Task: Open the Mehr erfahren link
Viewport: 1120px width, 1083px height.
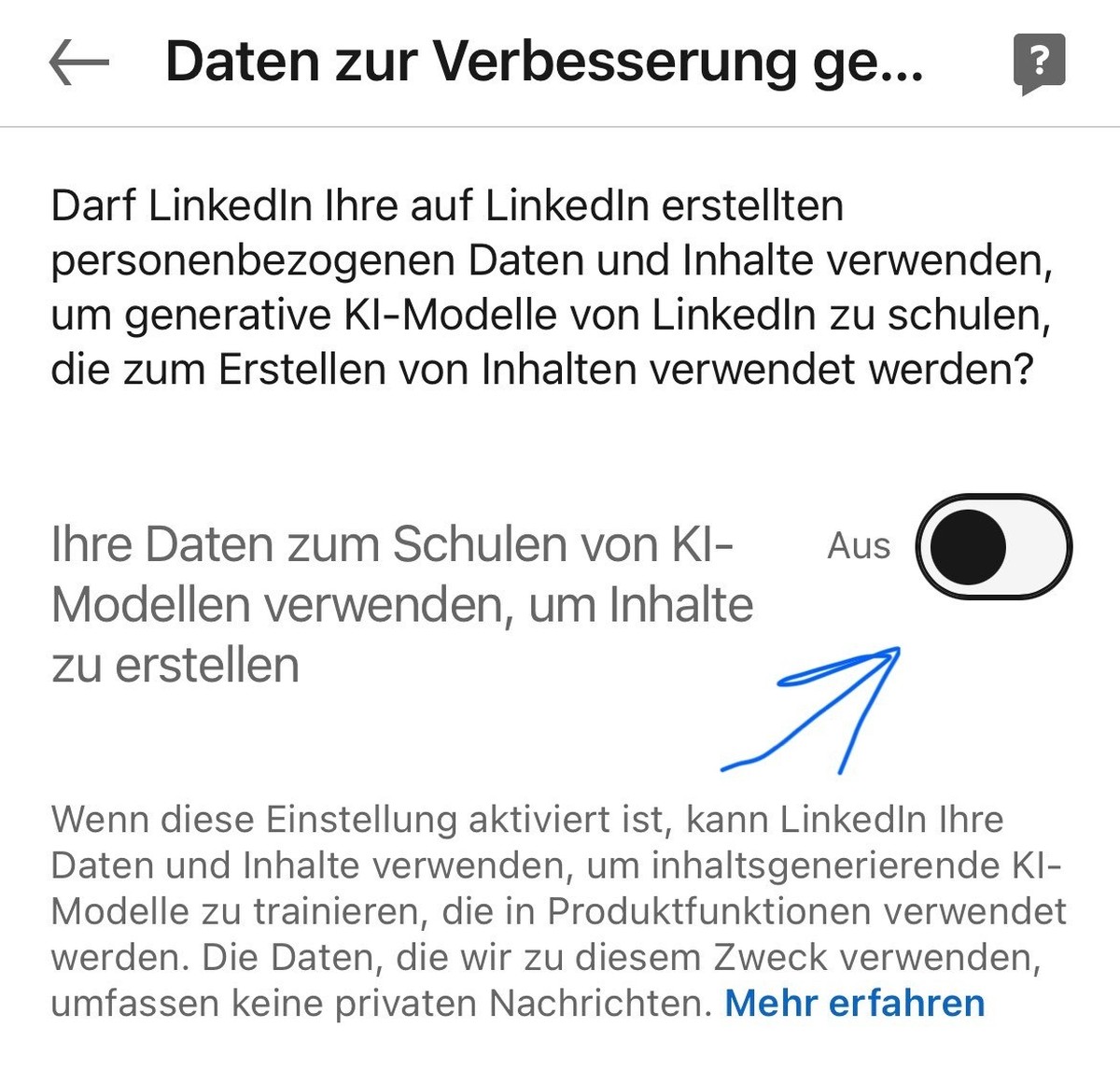Action: (x=854, y=1003)
